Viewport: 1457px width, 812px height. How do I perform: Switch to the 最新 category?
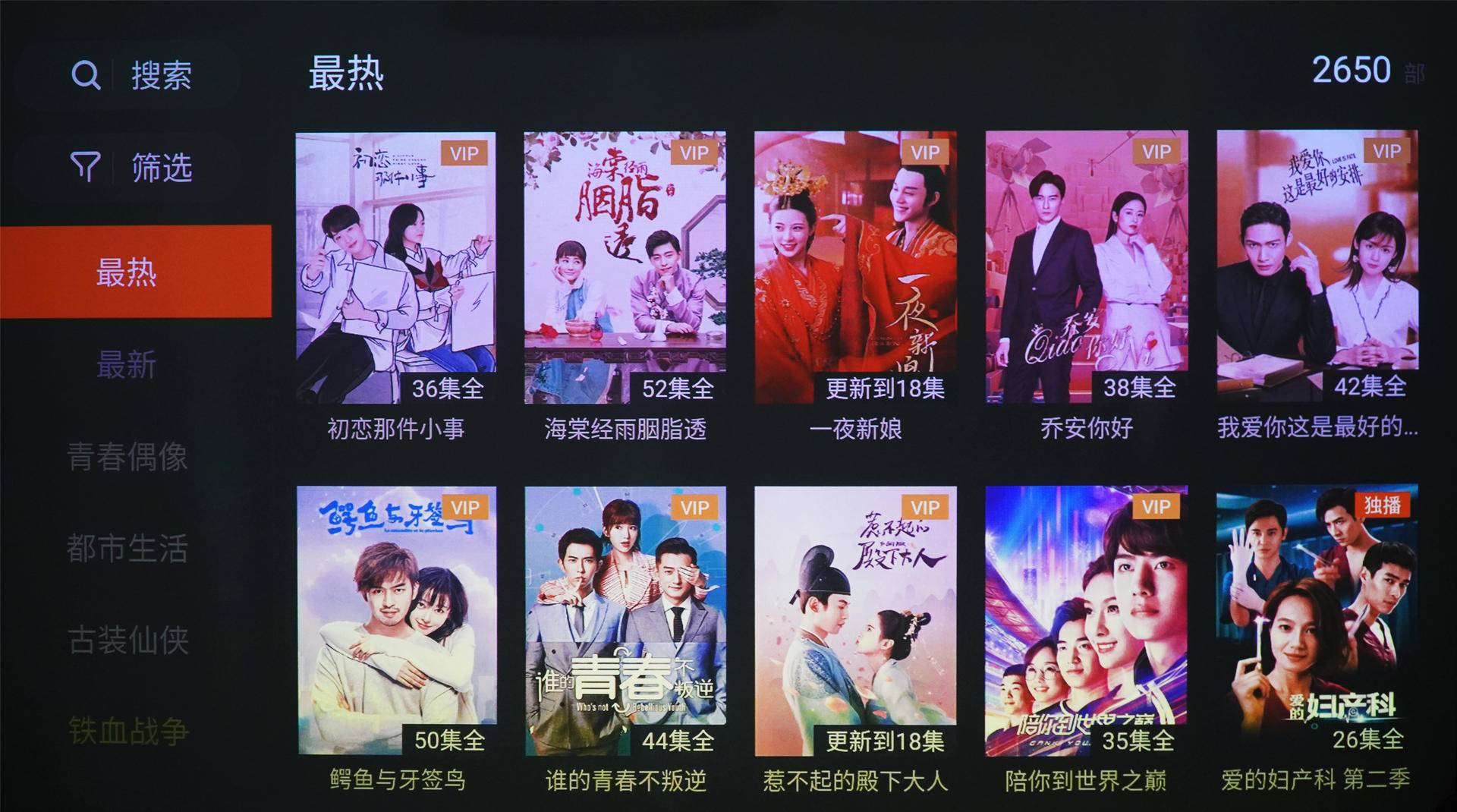[127, 364]
